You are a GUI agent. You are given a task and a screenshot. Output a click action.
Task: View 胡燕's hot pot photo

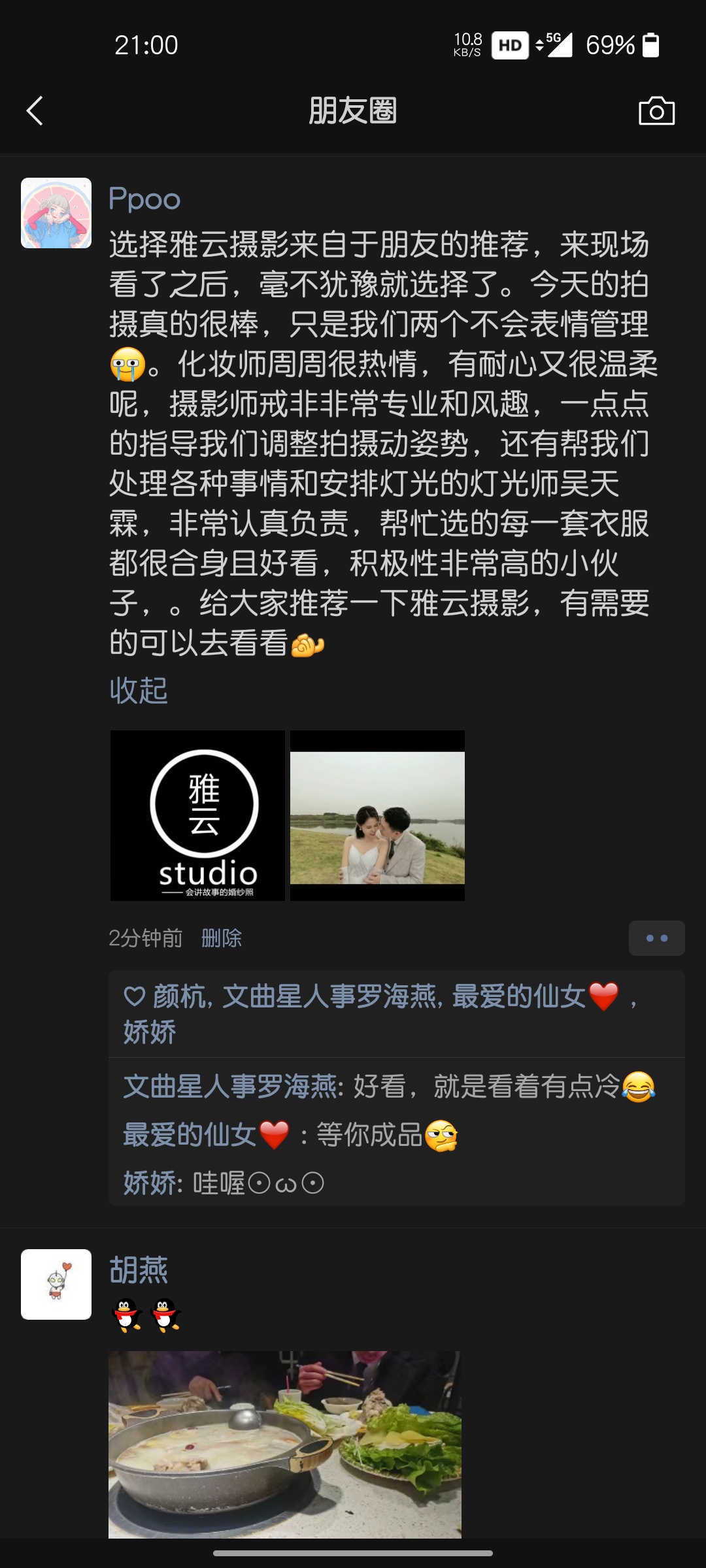(x=285, y=1444)
